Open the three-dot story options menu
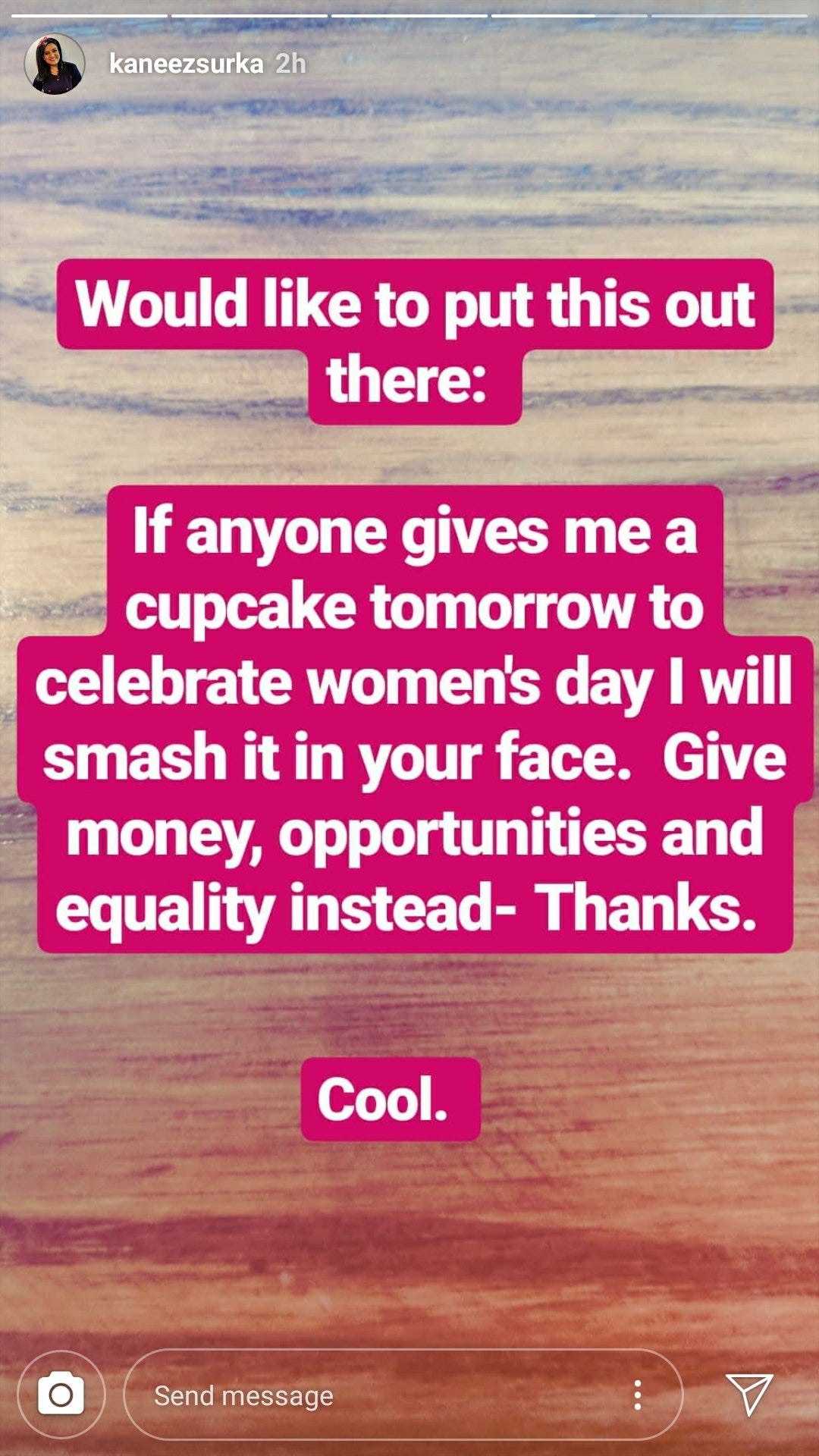 pos(638,1395)
